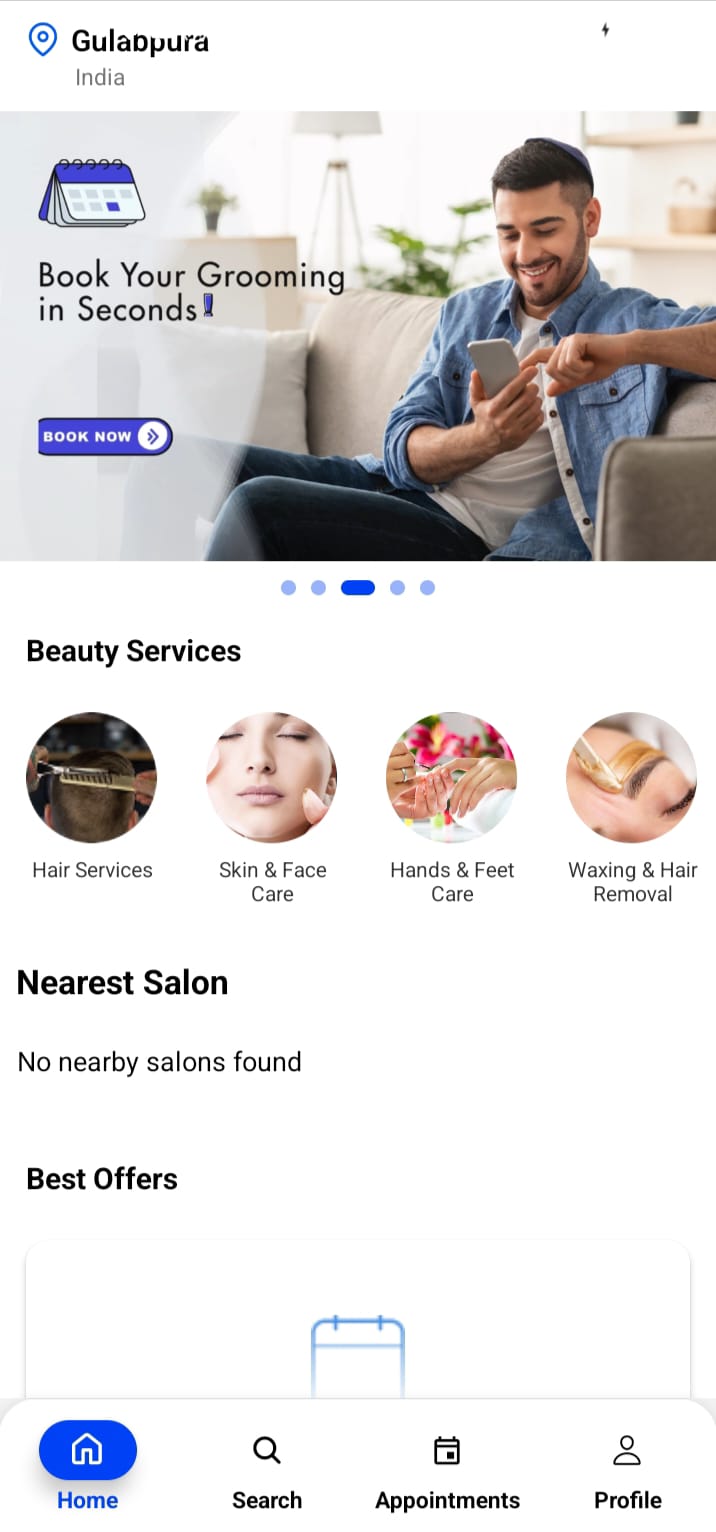Go to the Home tab
This screenshot has height=1532, width=716.
pos(88,1464)
